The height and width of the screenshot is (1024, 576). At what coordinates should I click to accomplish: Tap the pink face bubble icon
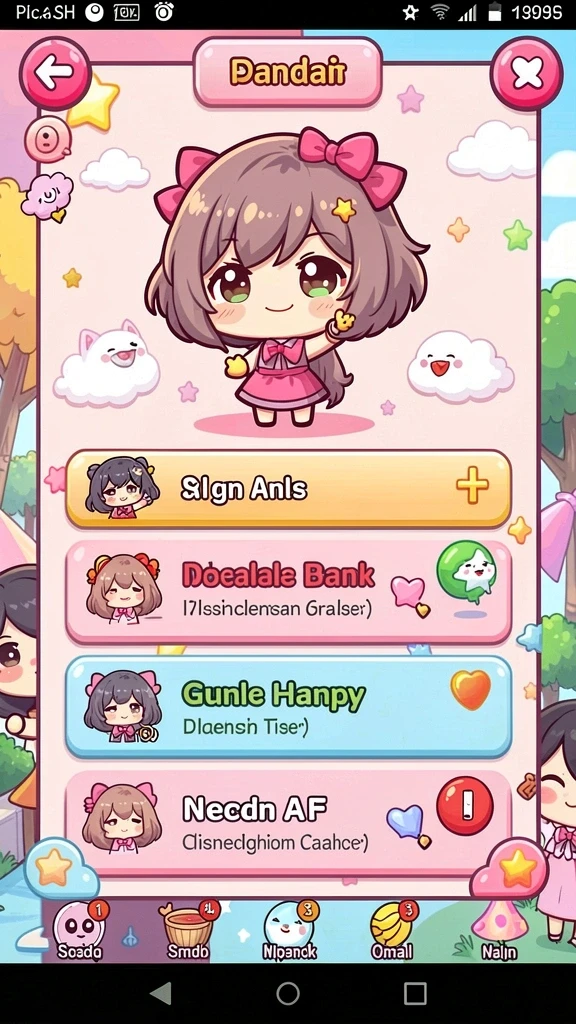(x=47, y=138)
